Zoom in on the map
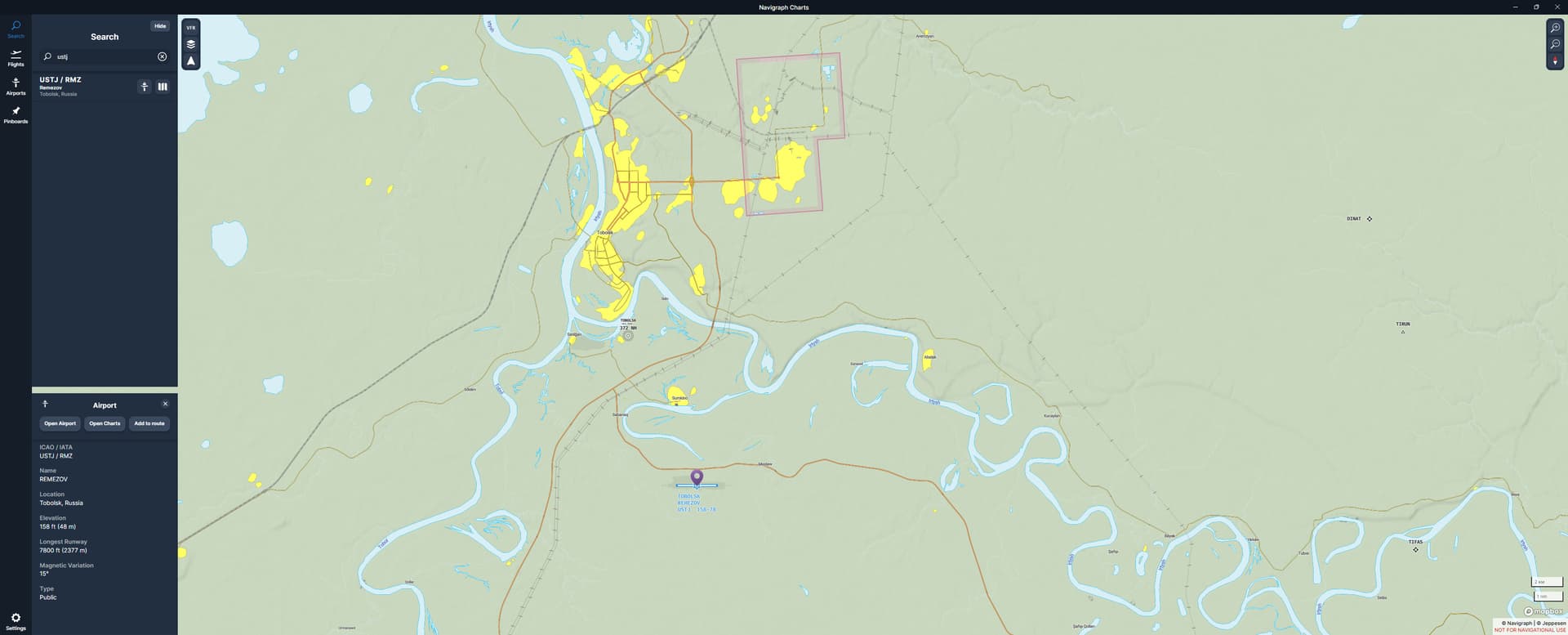This screenshot has height=635, width=1568. (1555, 28)
